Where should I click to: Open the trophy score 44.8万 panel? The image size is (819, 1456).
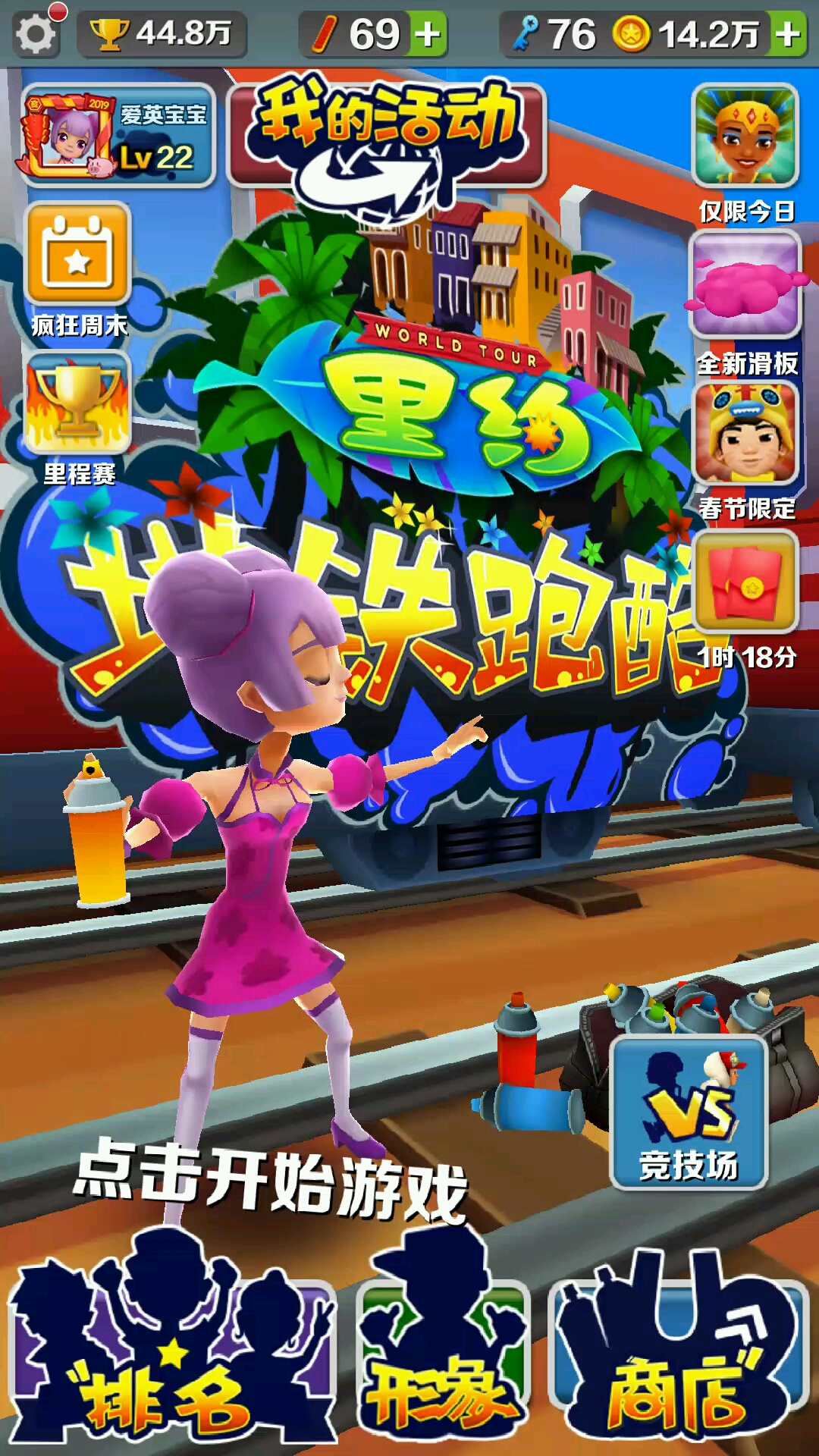162,34
